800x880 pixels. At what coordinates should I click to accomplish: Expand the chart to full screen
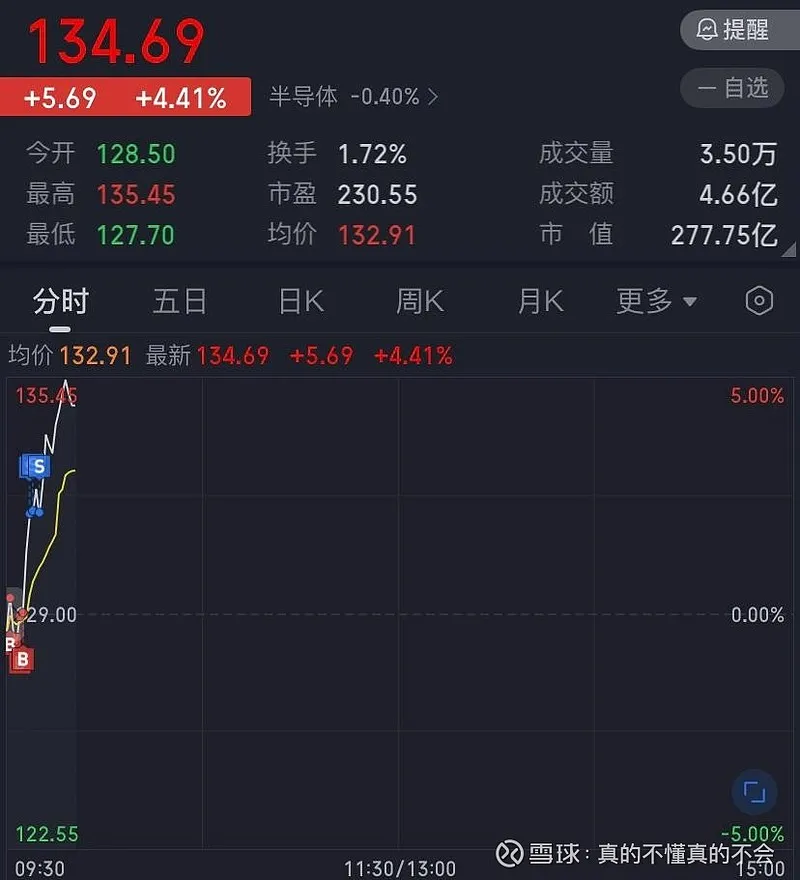point(754,794)
